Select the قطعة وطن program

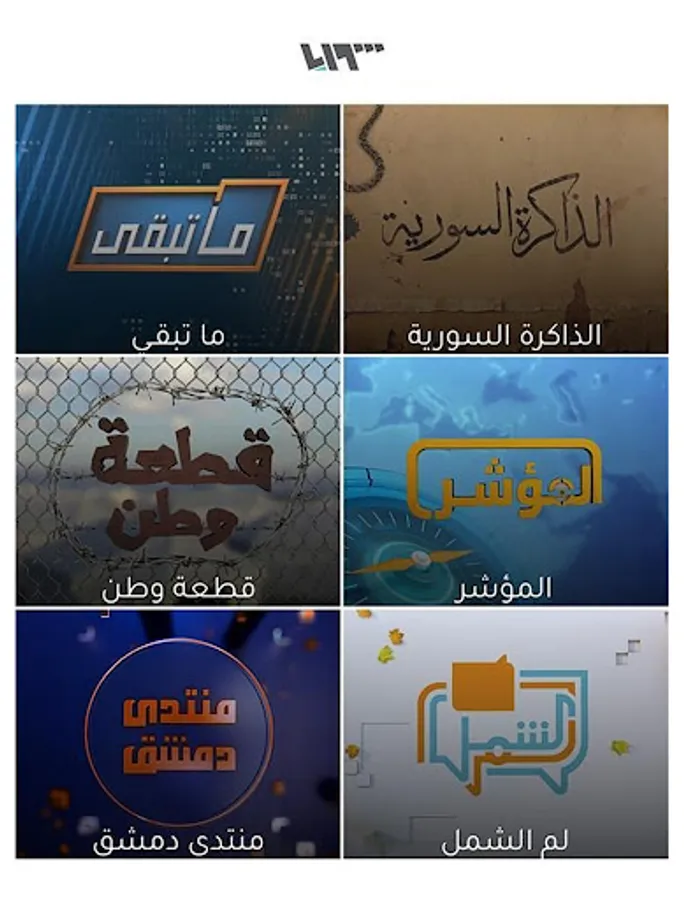[x=177, y=480]
